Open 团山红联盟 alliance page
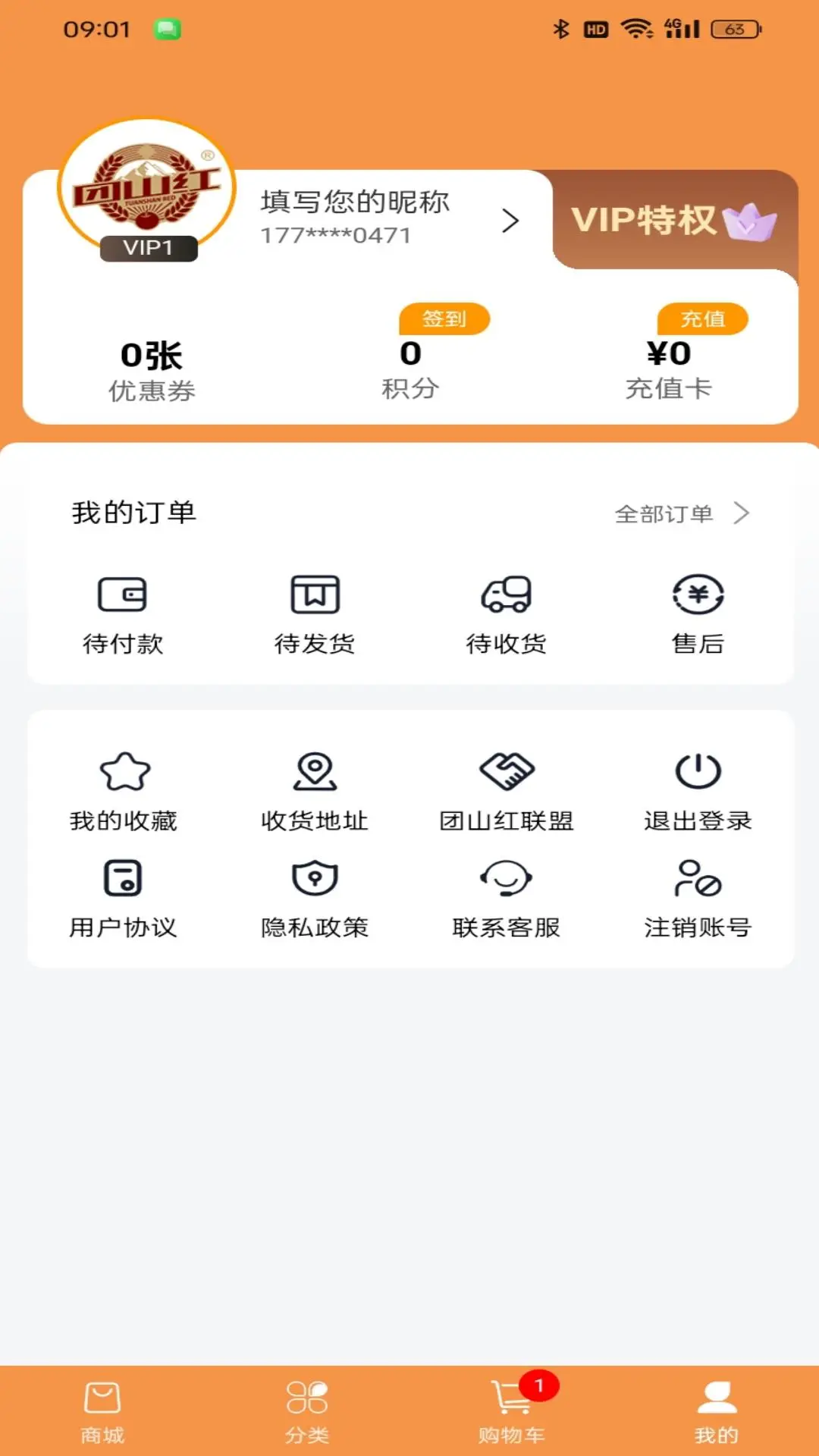This screenshot has width=819, height=1456. [x=507, y=792]
